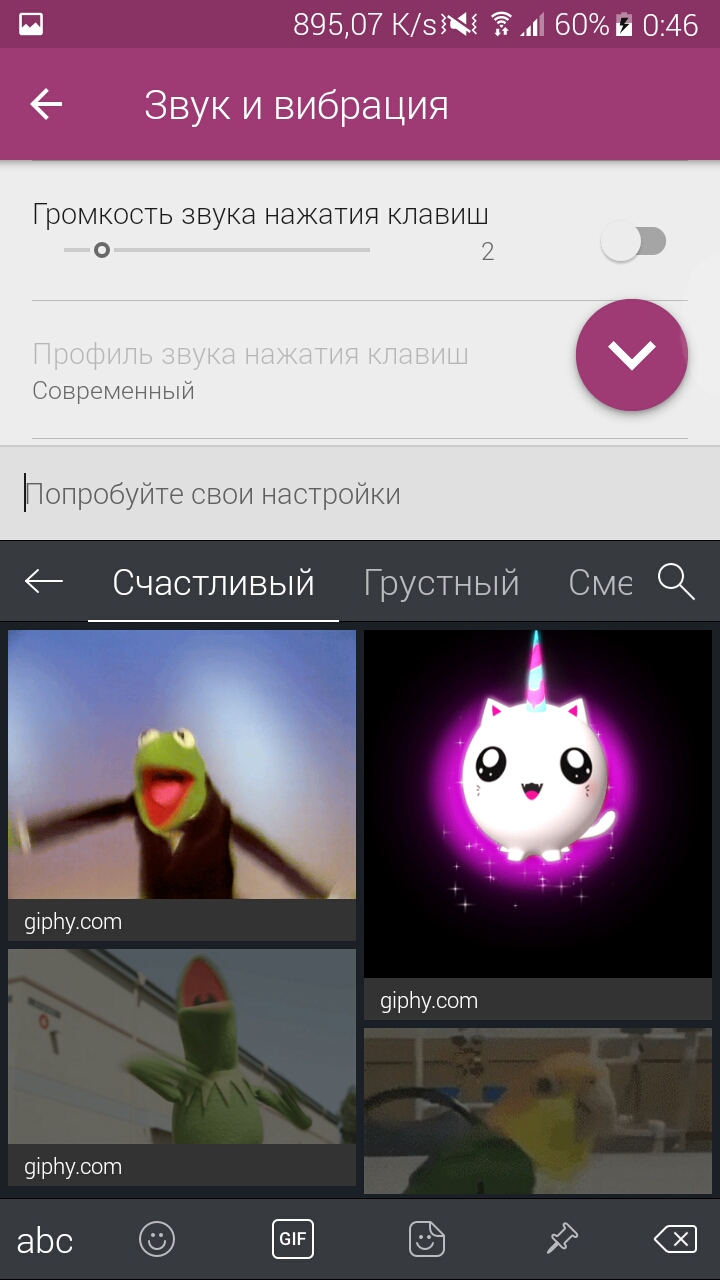The width and height of the screenshot is (720, 1280).
Task: Open the stickers panel
Action: coord(427,1240)
